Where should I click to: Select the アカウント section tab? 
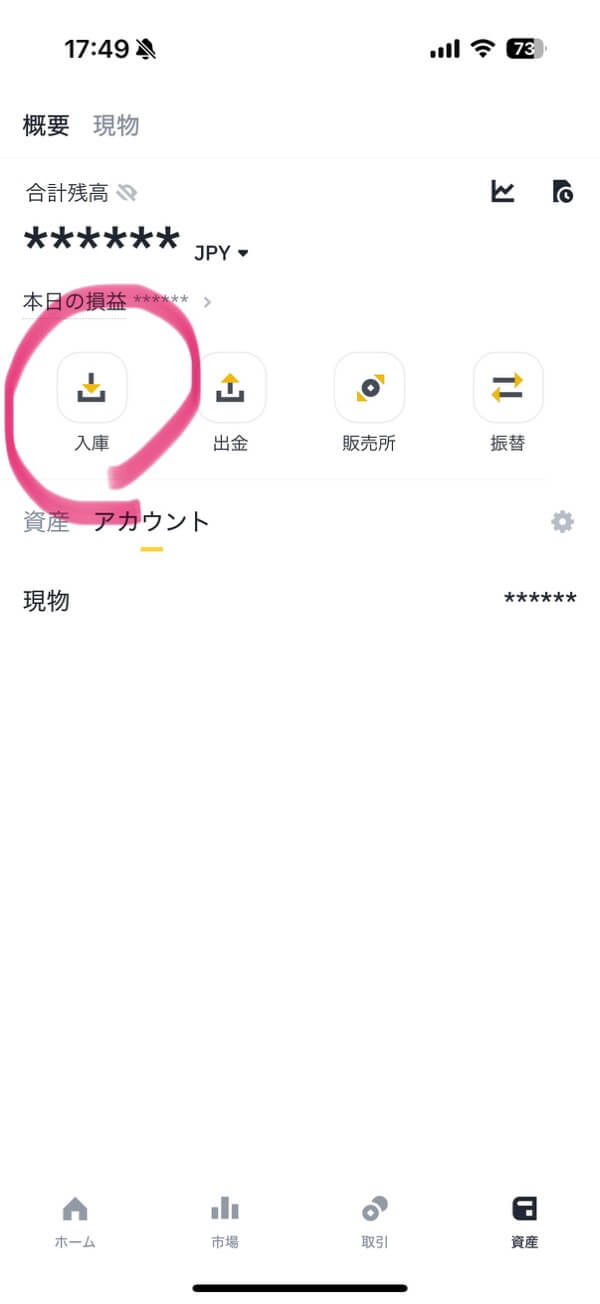pos(152,521)
